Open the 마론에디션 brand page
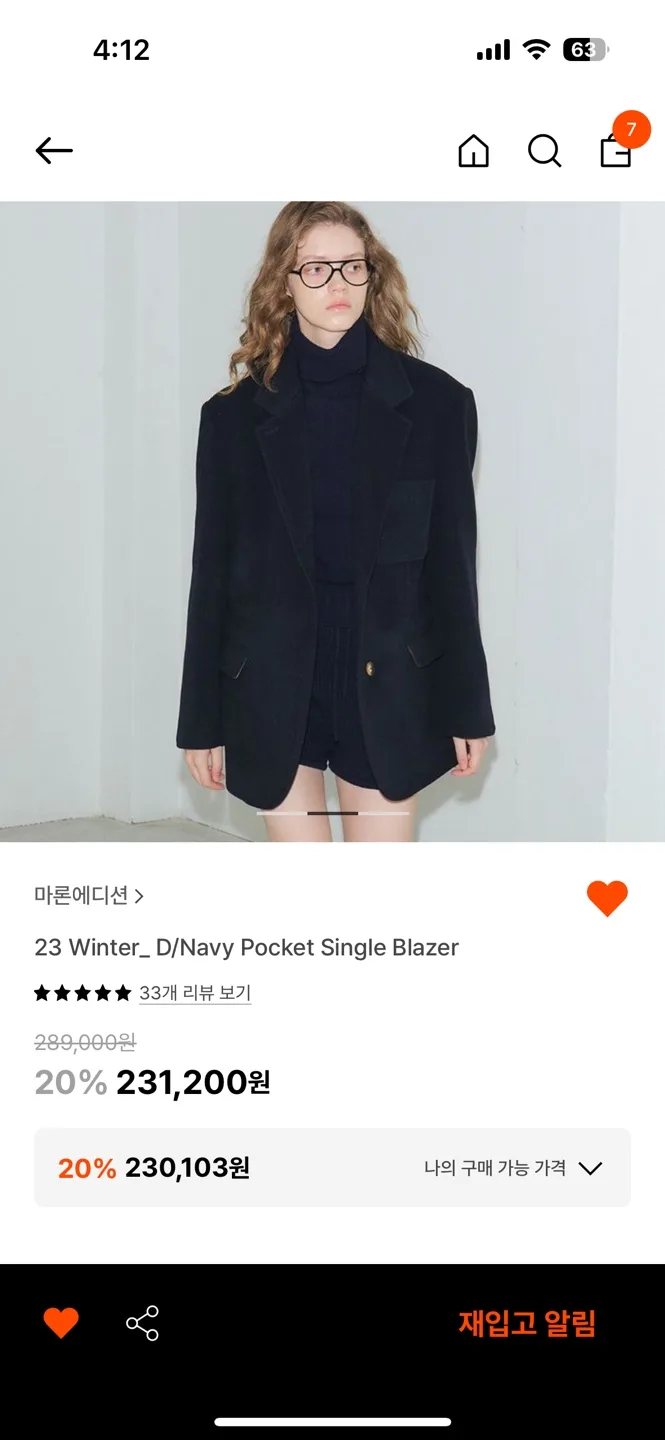Screen dimensions: 665x1440 point(89,896)
